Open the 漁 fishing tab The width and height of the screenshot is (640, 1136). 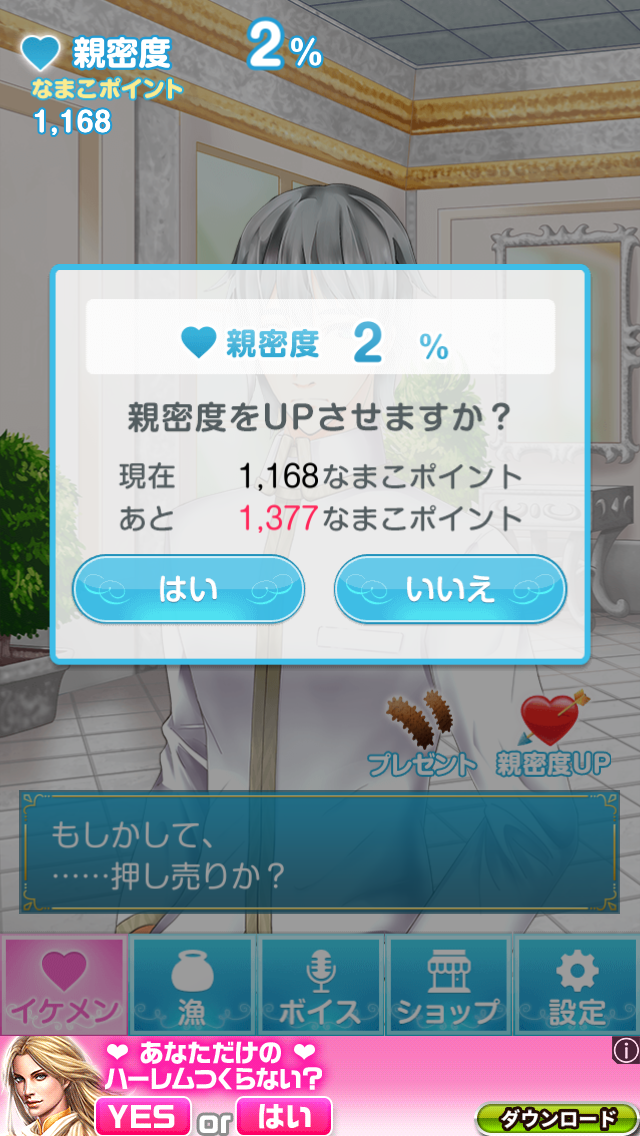[x=192, y=985]
